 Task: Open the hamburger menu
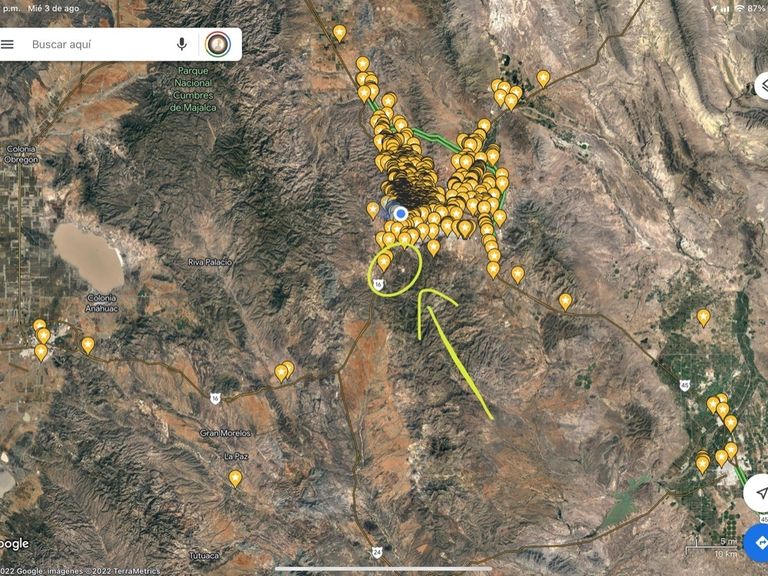pyautogui.click(x=7, y=44)
